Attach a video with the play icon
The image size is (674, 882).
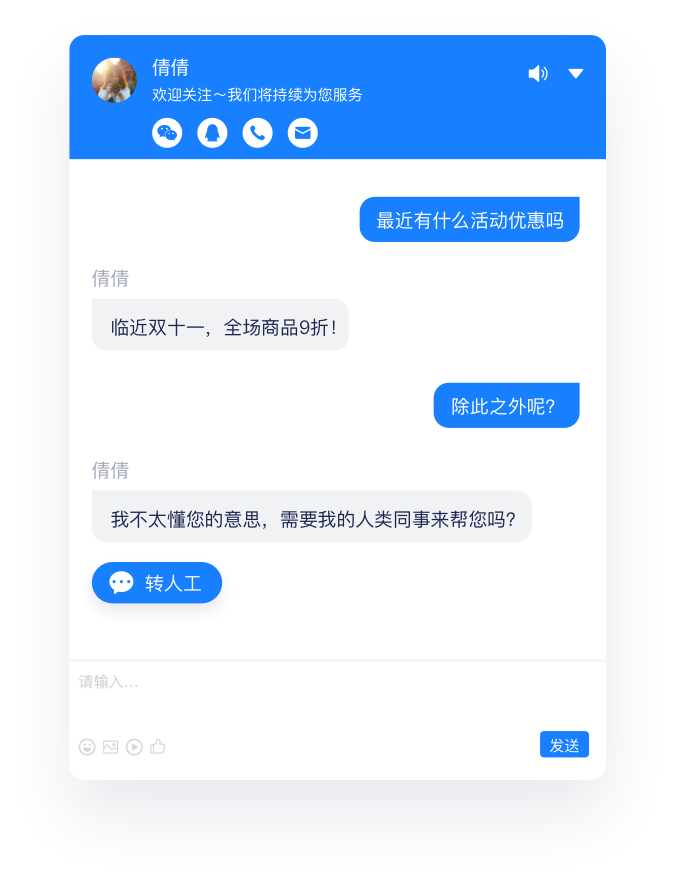134,747
